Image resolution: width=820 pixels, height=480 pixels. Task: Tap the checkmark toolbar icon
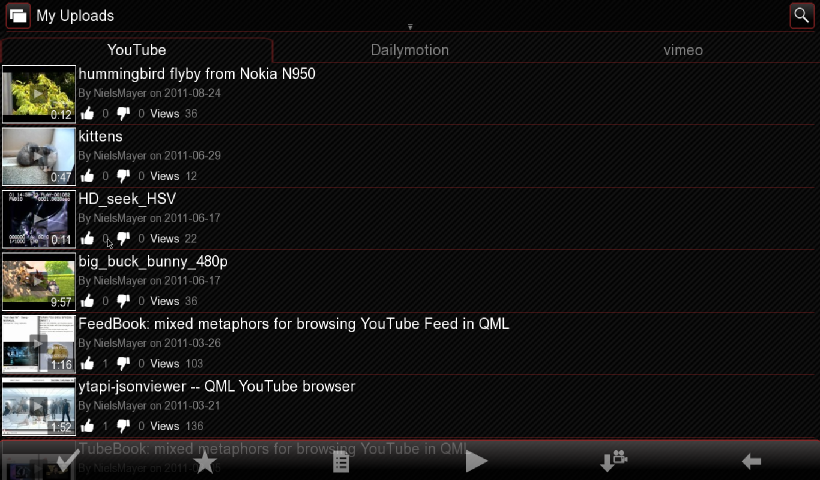coord(68,461)
